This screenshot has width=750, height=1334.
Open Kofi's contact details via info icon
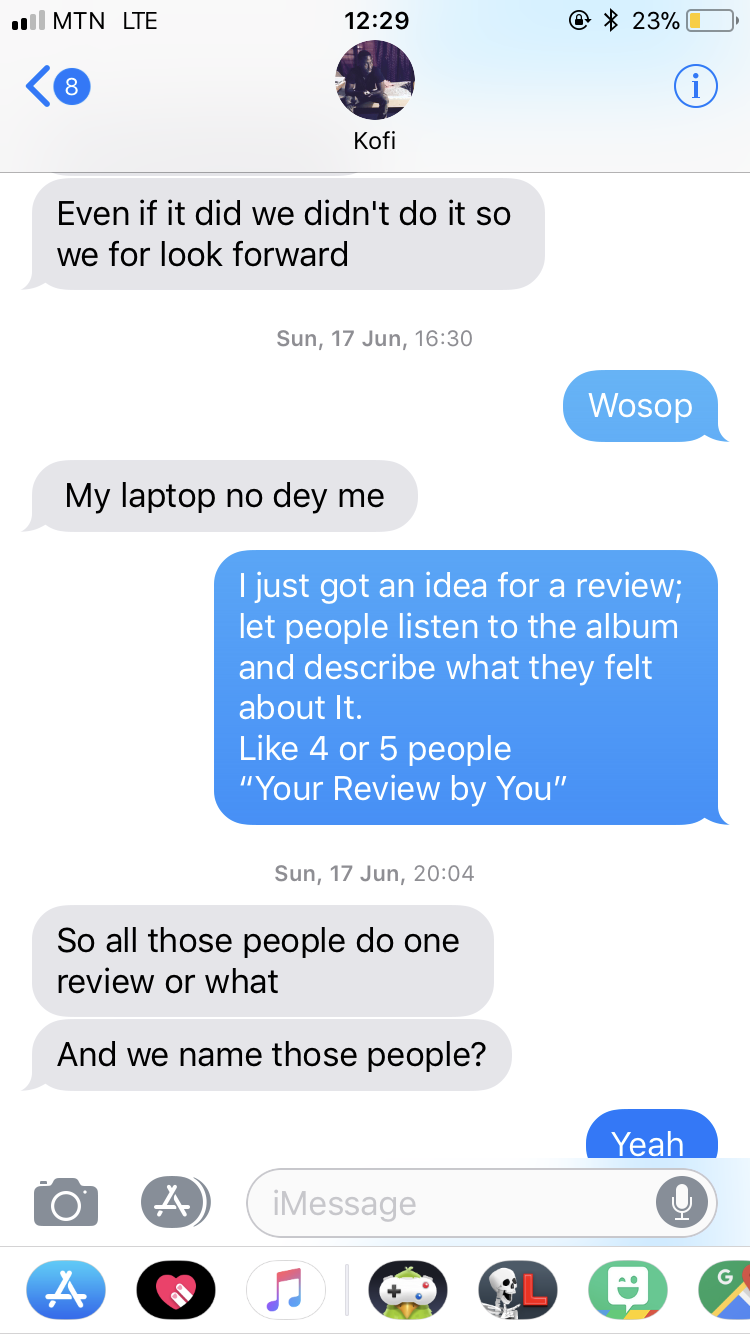pos(695,87)
